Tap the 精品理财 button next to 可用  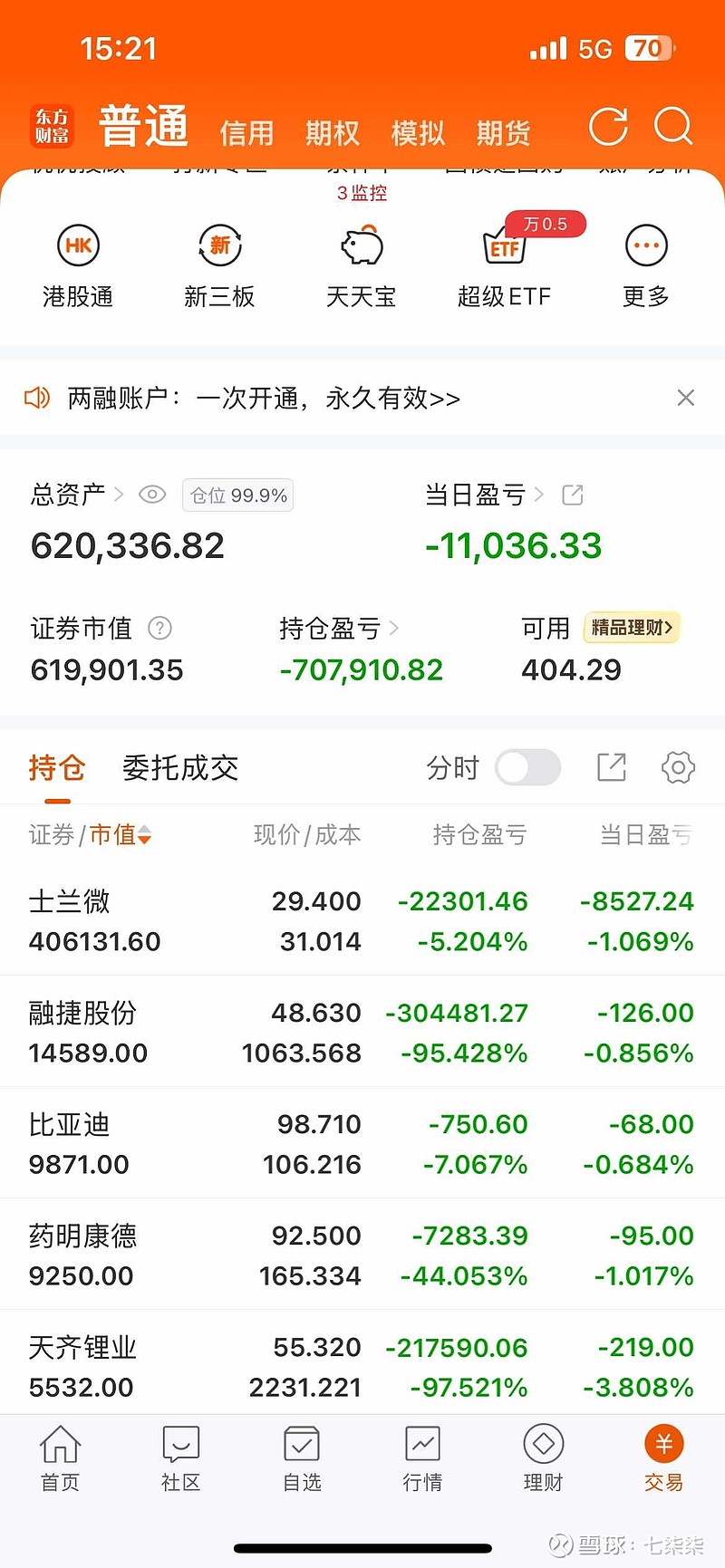(631, 628)
